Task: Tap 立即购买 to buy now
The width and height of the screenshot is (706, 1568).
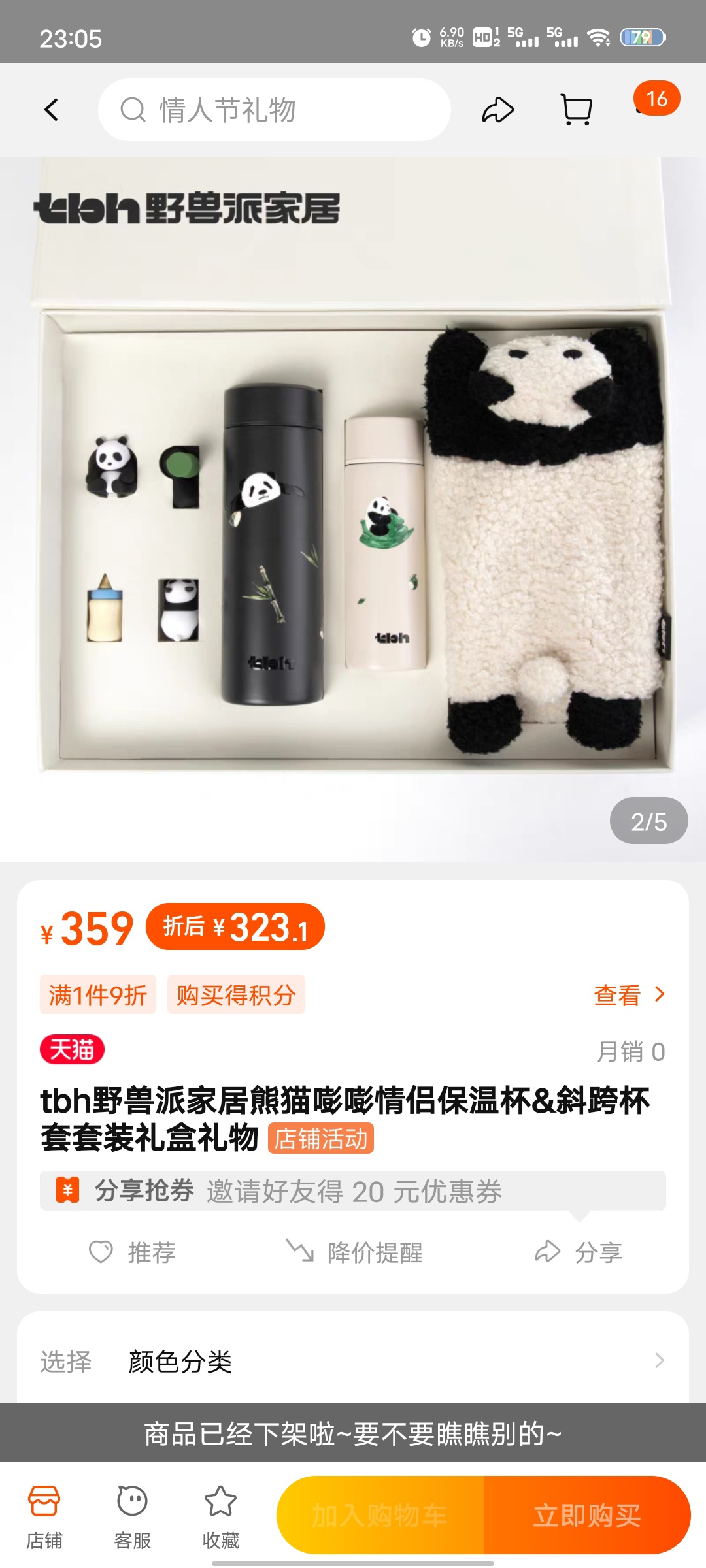Action: (x=586, y=1515)
